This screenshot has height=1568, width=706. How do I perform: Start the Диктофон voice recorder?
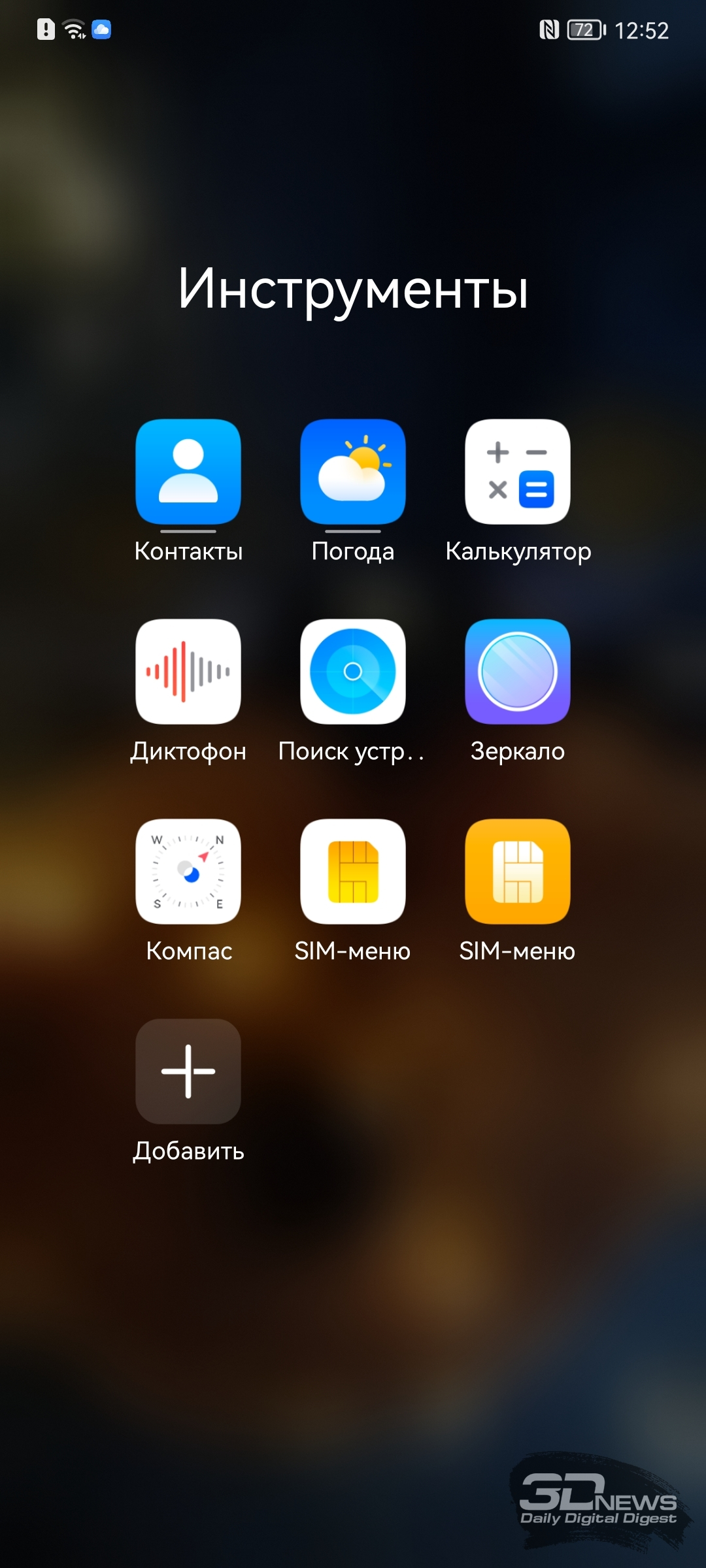pos(188,672)
